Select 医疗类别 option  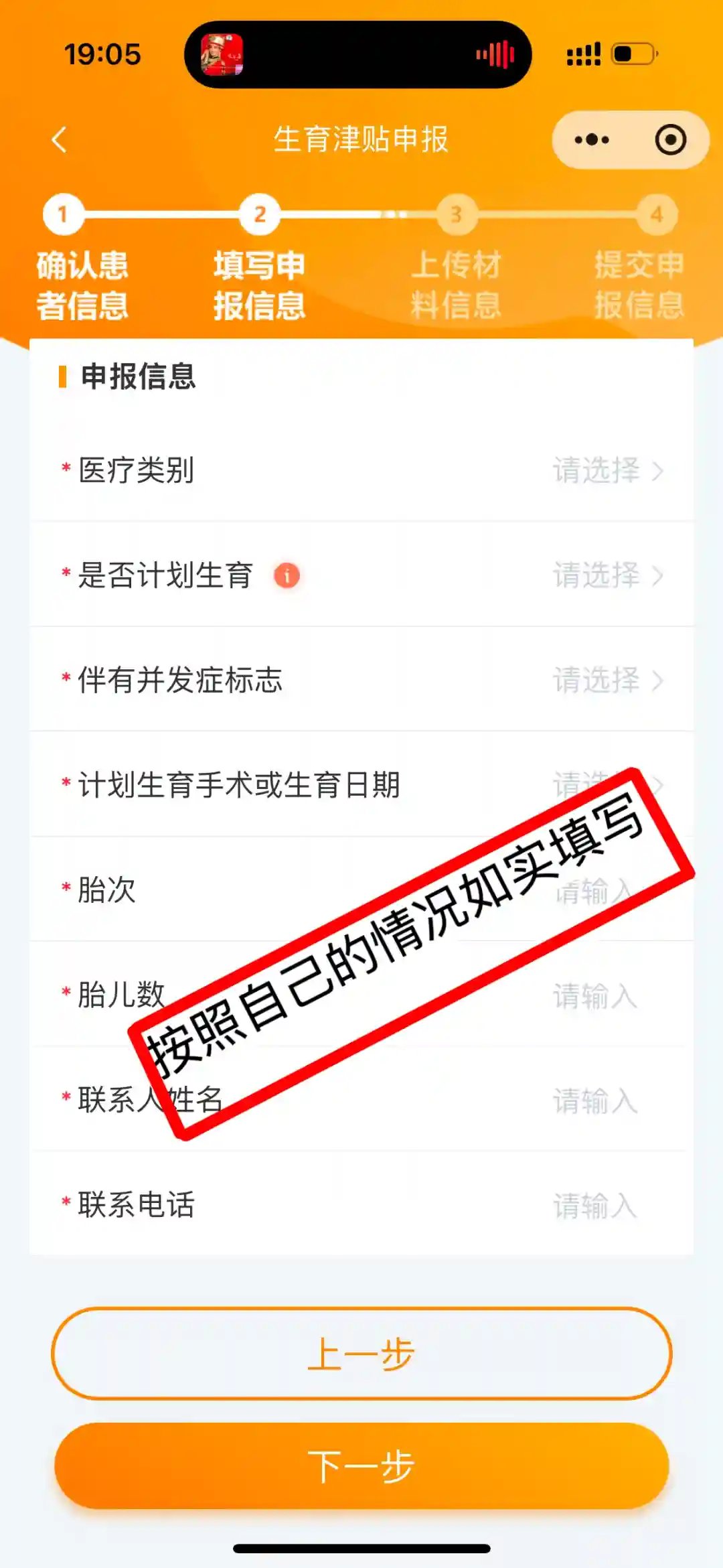coord(607,471)
